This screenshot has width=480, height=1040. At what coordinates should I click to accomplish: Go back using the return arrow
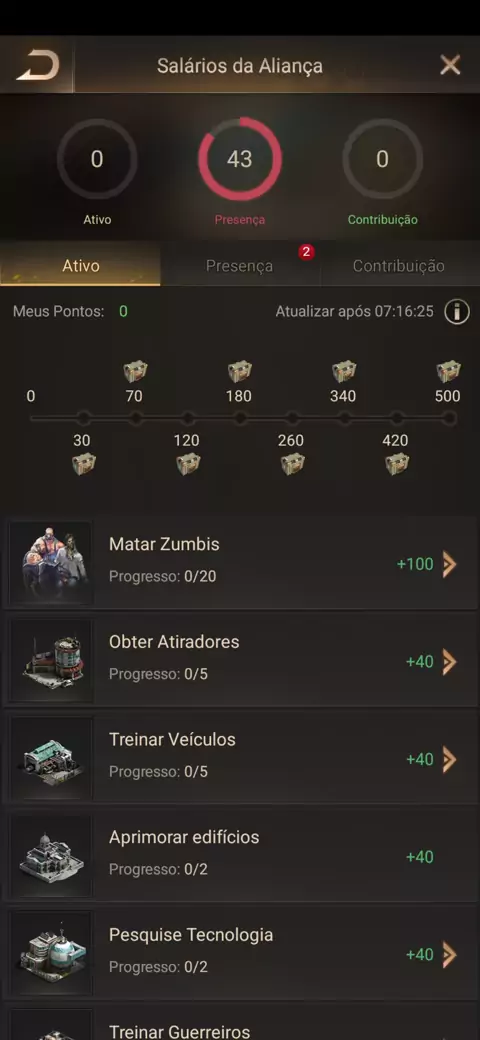(38, 65)
